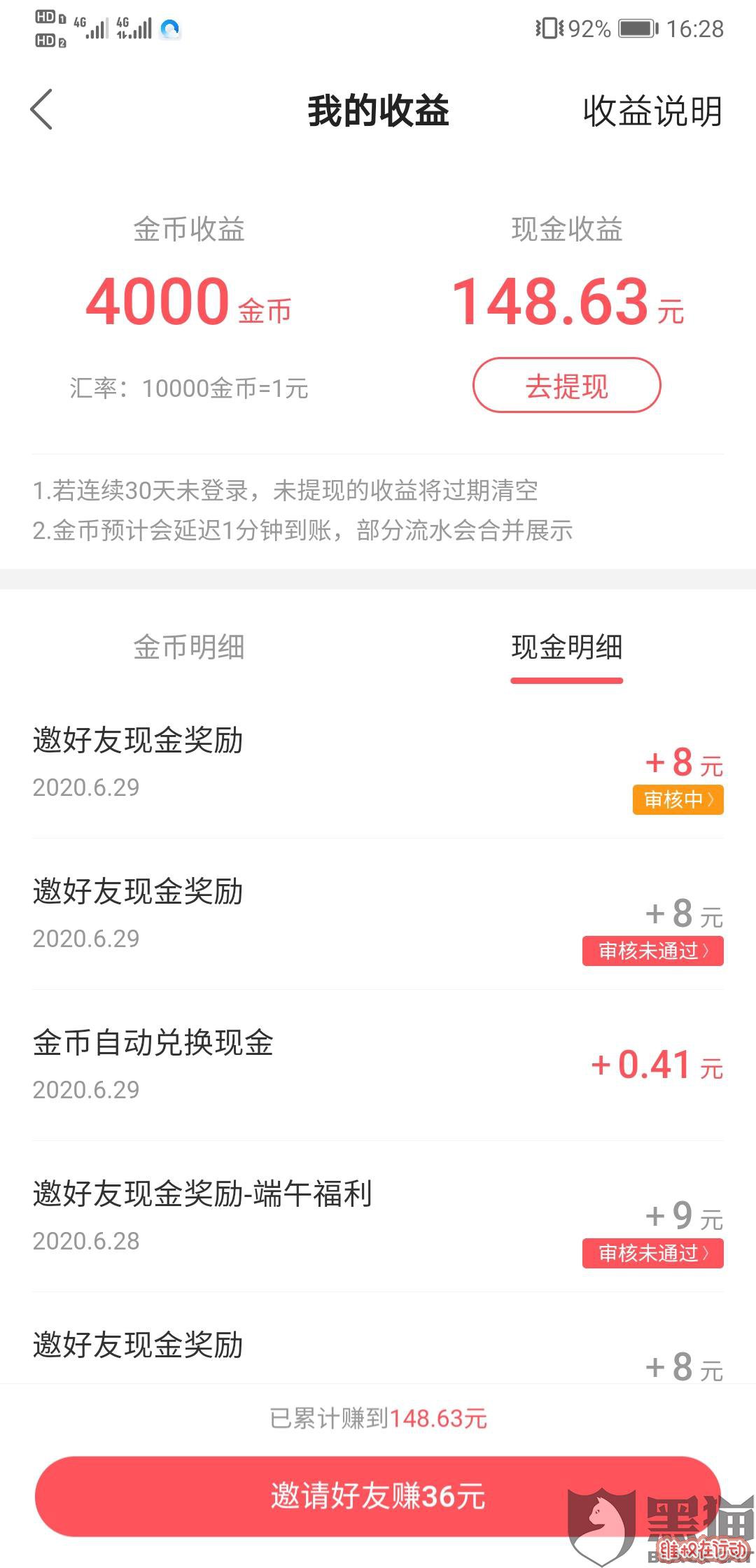View 审核未通过 reason for 端午福利 reward

[x=653, y=1253]
